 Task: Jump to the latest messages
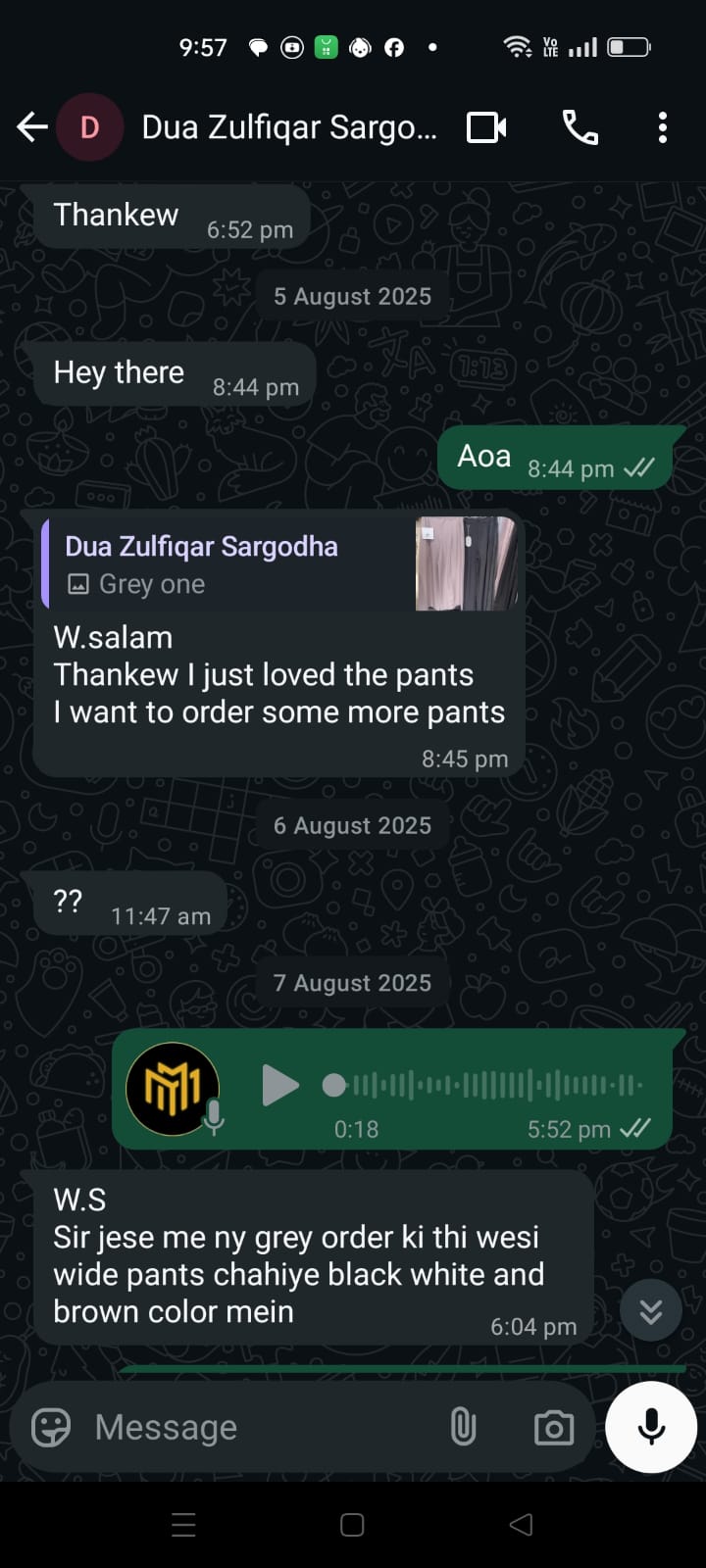tap(651, 1310)
